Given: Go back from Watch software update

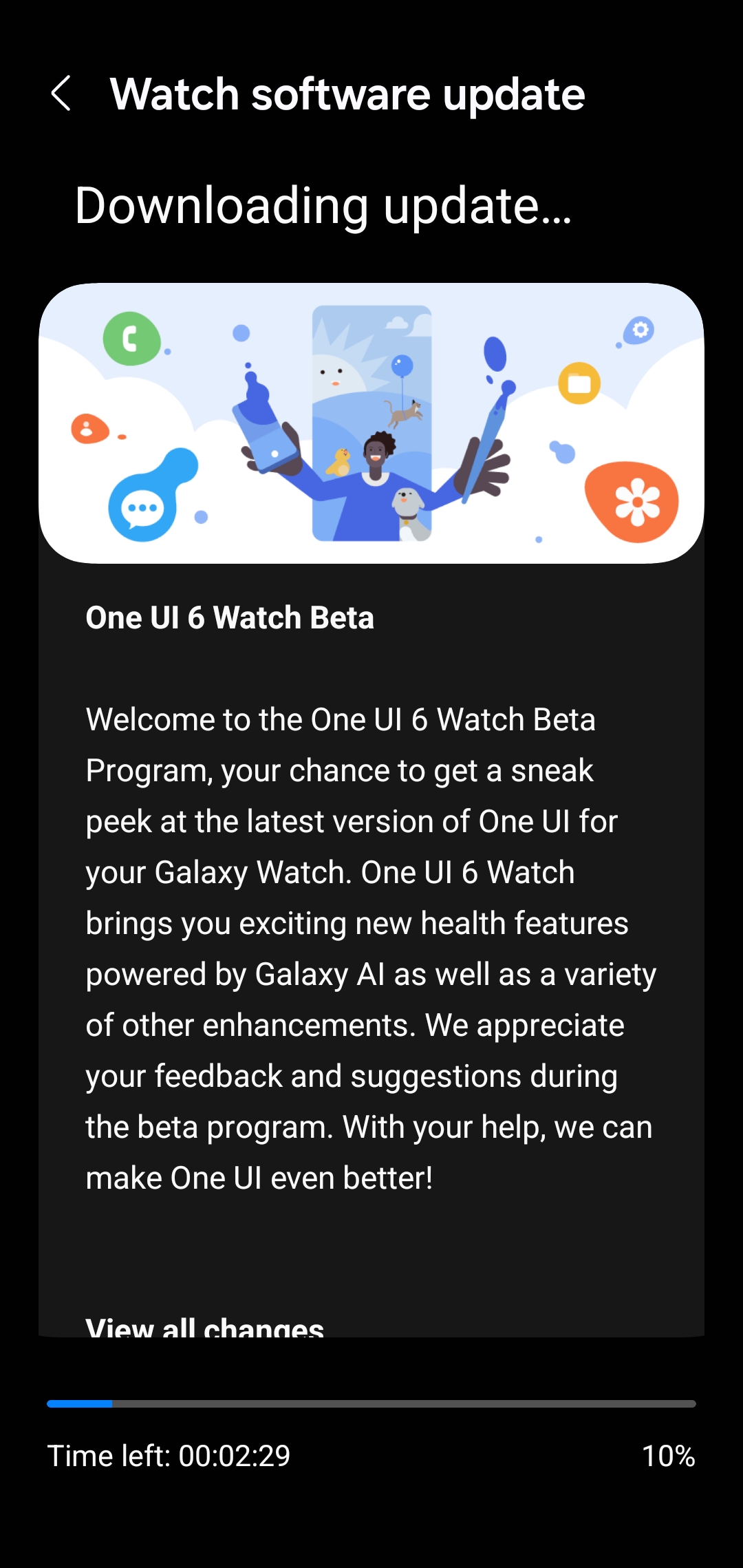Looking at the screenshot, I should pyautogui.click(x=61, y=94).
